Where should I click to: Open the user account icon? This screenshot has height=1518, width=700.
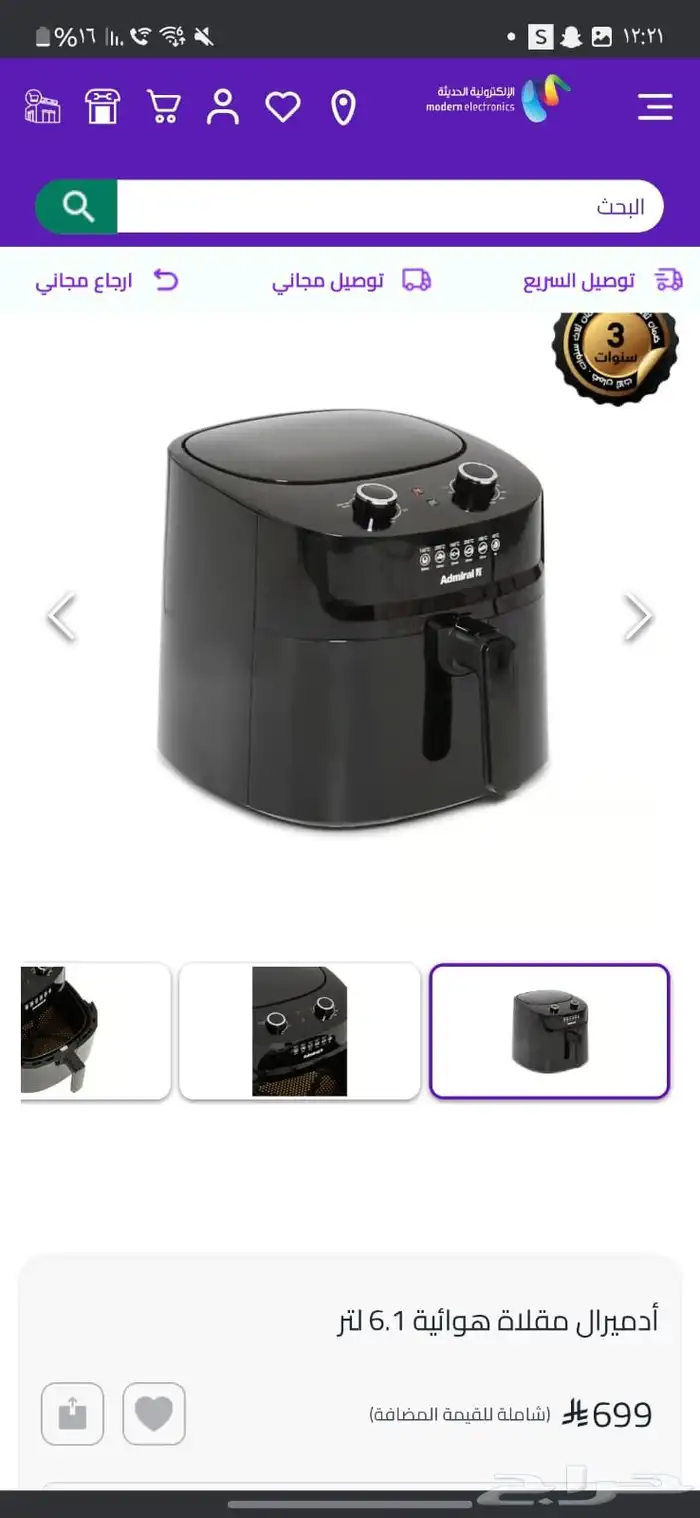pyautogui.click(x=223, y=107)
